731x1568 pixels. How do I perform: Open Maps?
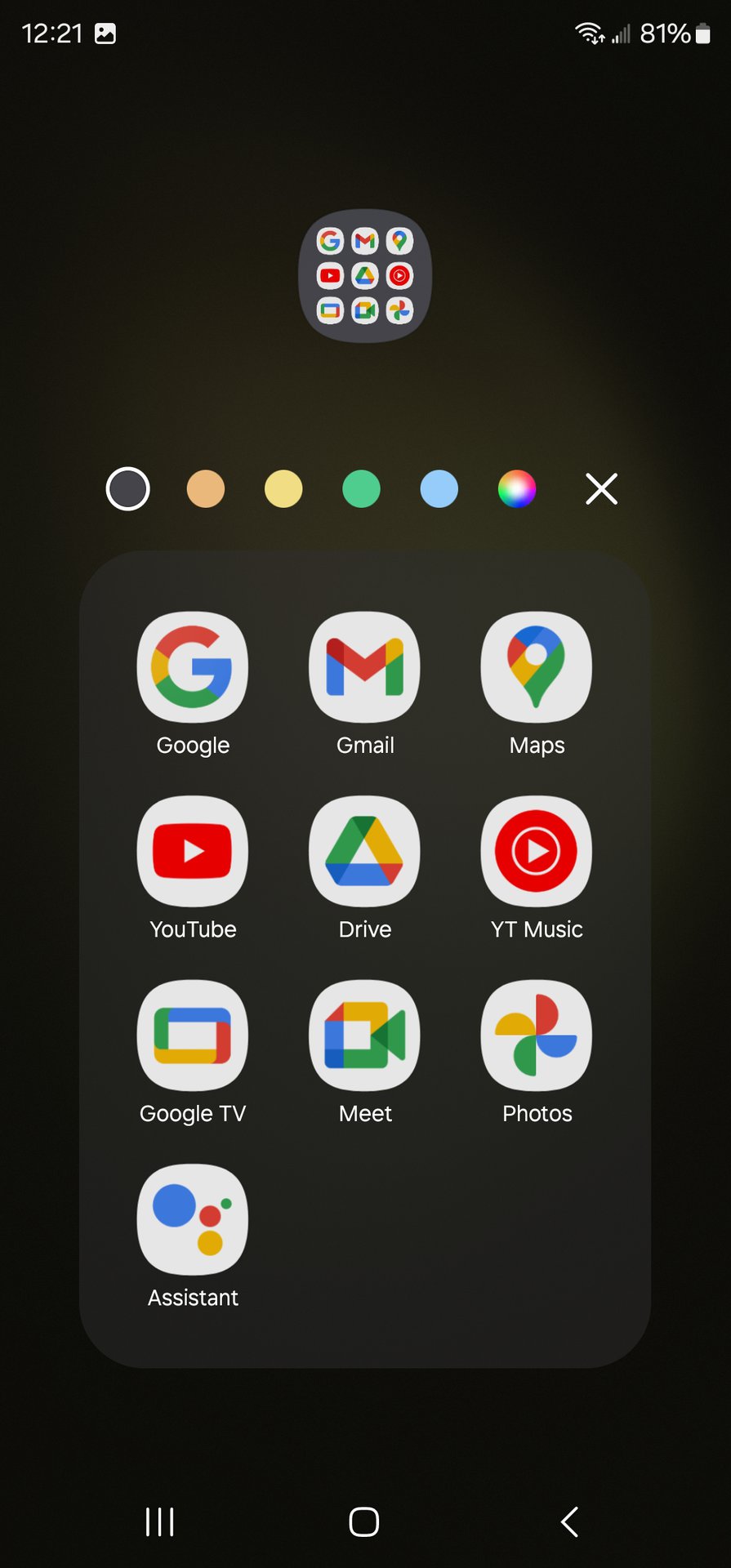point(537,667)
